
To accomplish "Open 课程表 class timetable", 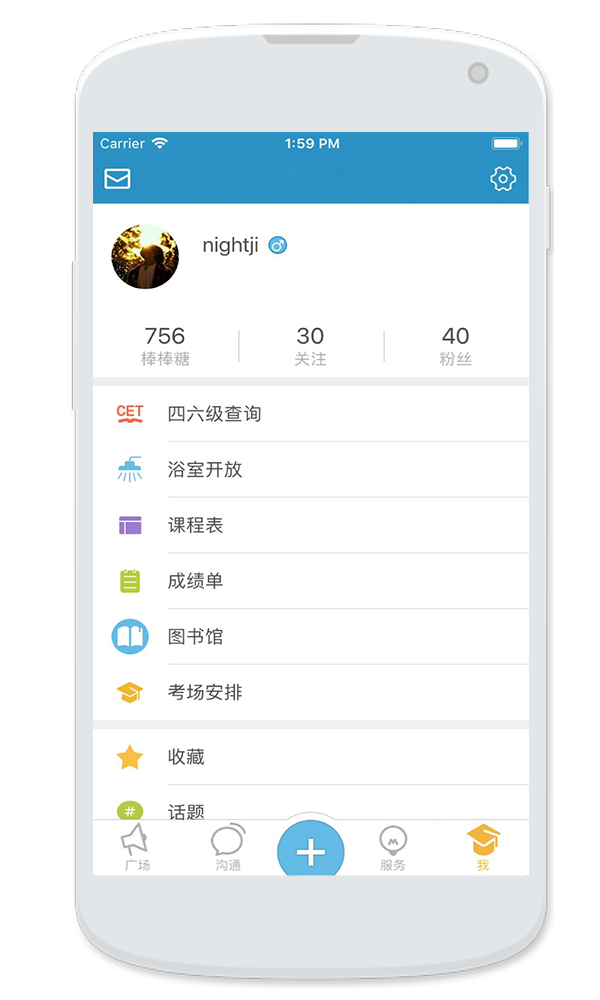I will [310, 526].
